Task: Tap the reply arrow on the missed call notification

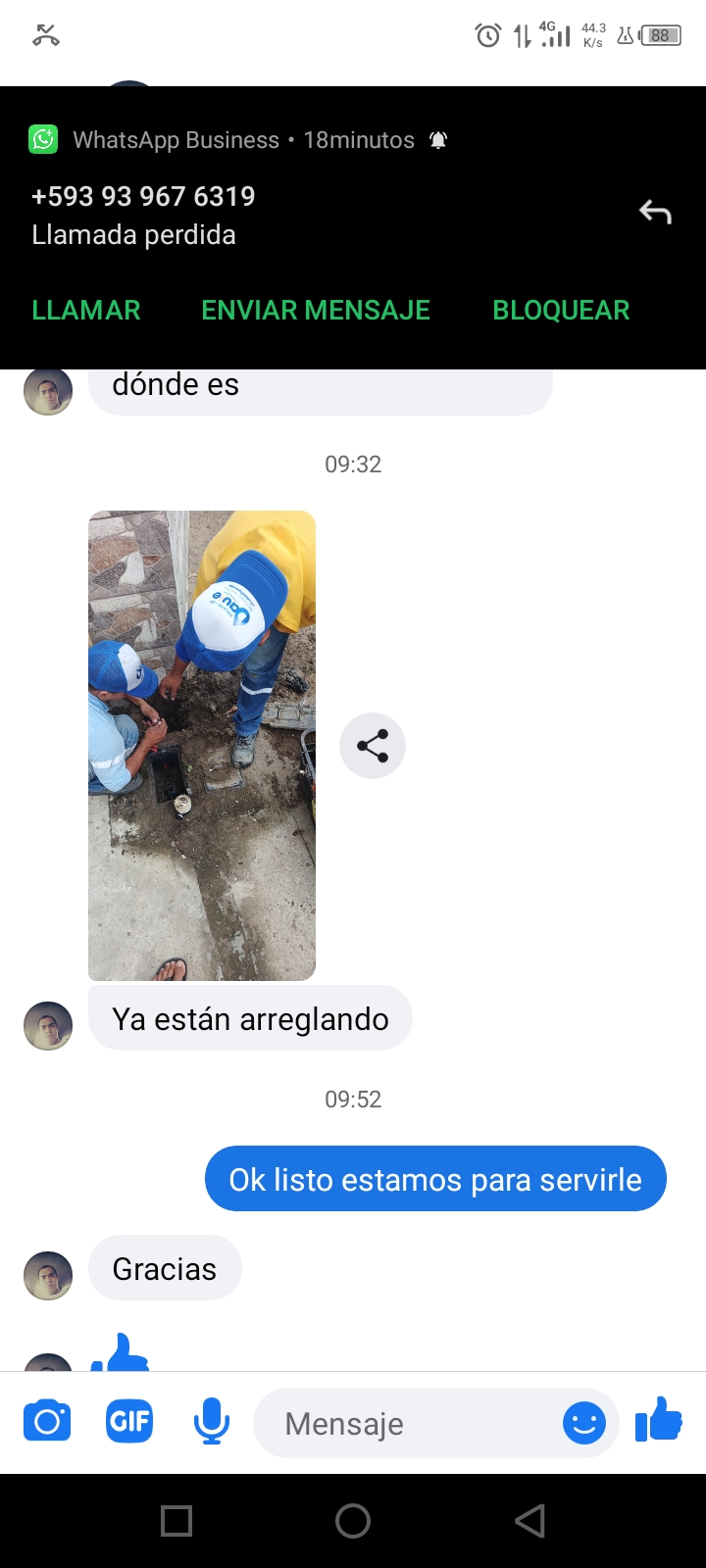Action: point(655,212)
